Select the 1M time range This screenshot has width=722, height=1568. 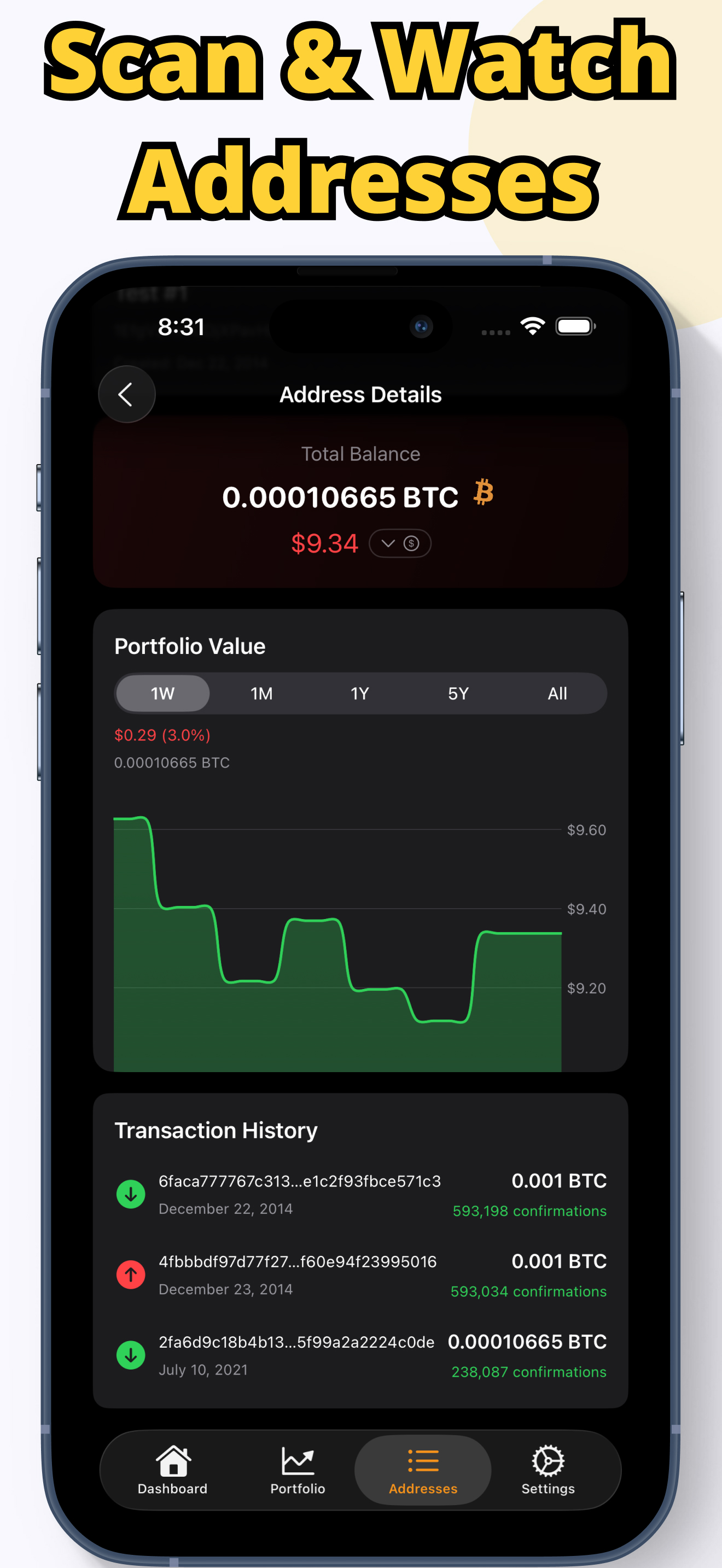pos(260,693)
